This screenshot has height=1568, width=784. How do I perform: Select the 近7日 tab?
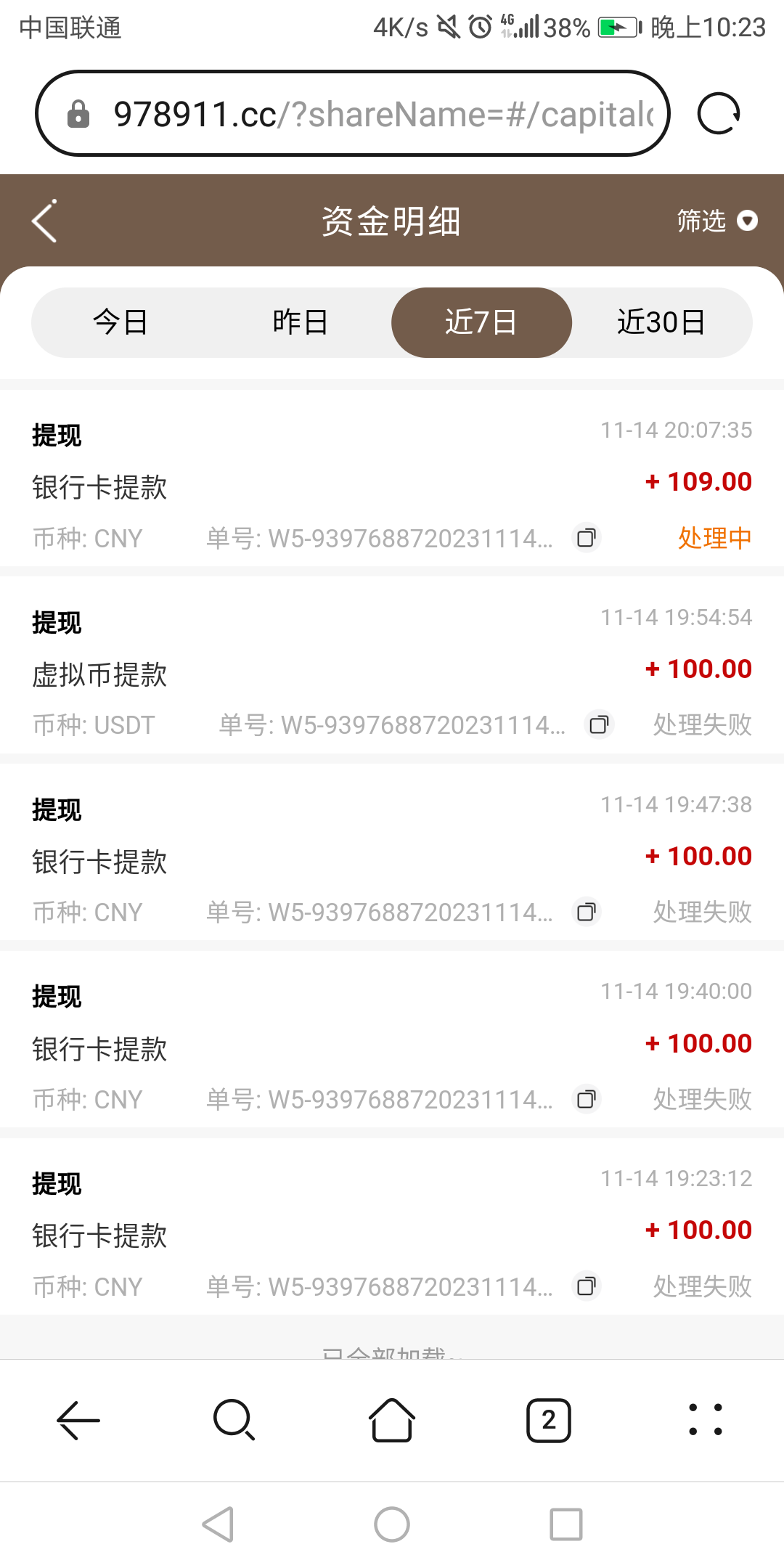pos(481,322)
